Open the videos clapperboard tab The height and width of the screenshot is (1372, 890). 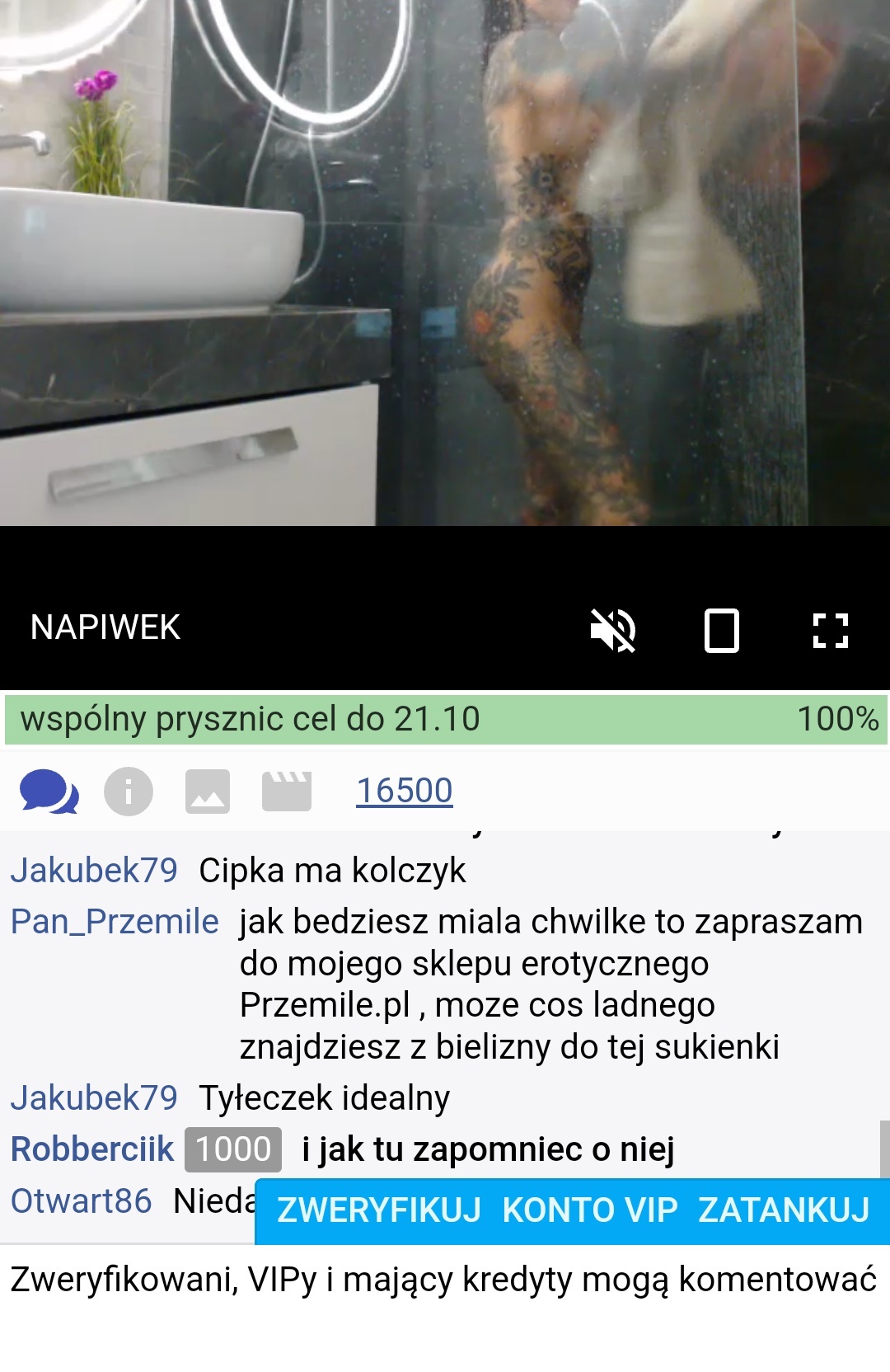(287, 792)
